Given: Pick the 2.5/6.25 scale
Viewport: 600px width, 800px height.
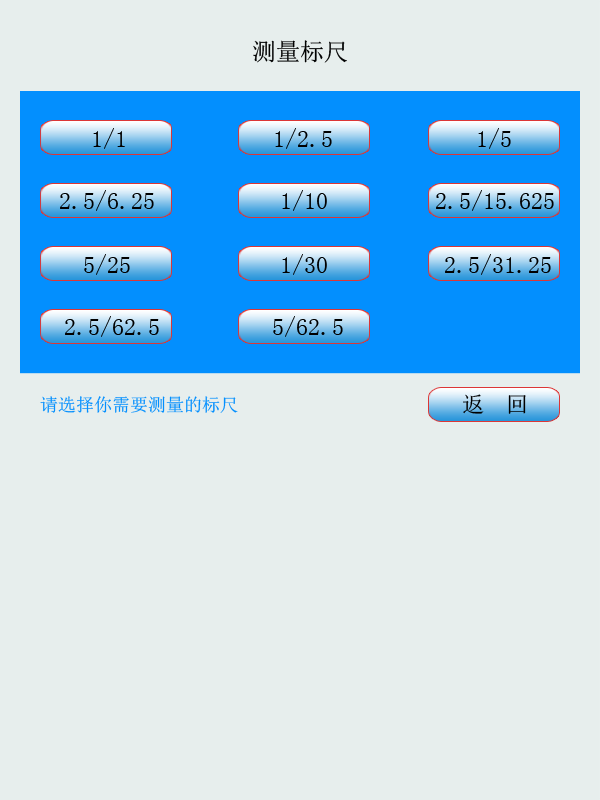Looking at the screenshot, I should pyautogui.click(x=106, y=201).
